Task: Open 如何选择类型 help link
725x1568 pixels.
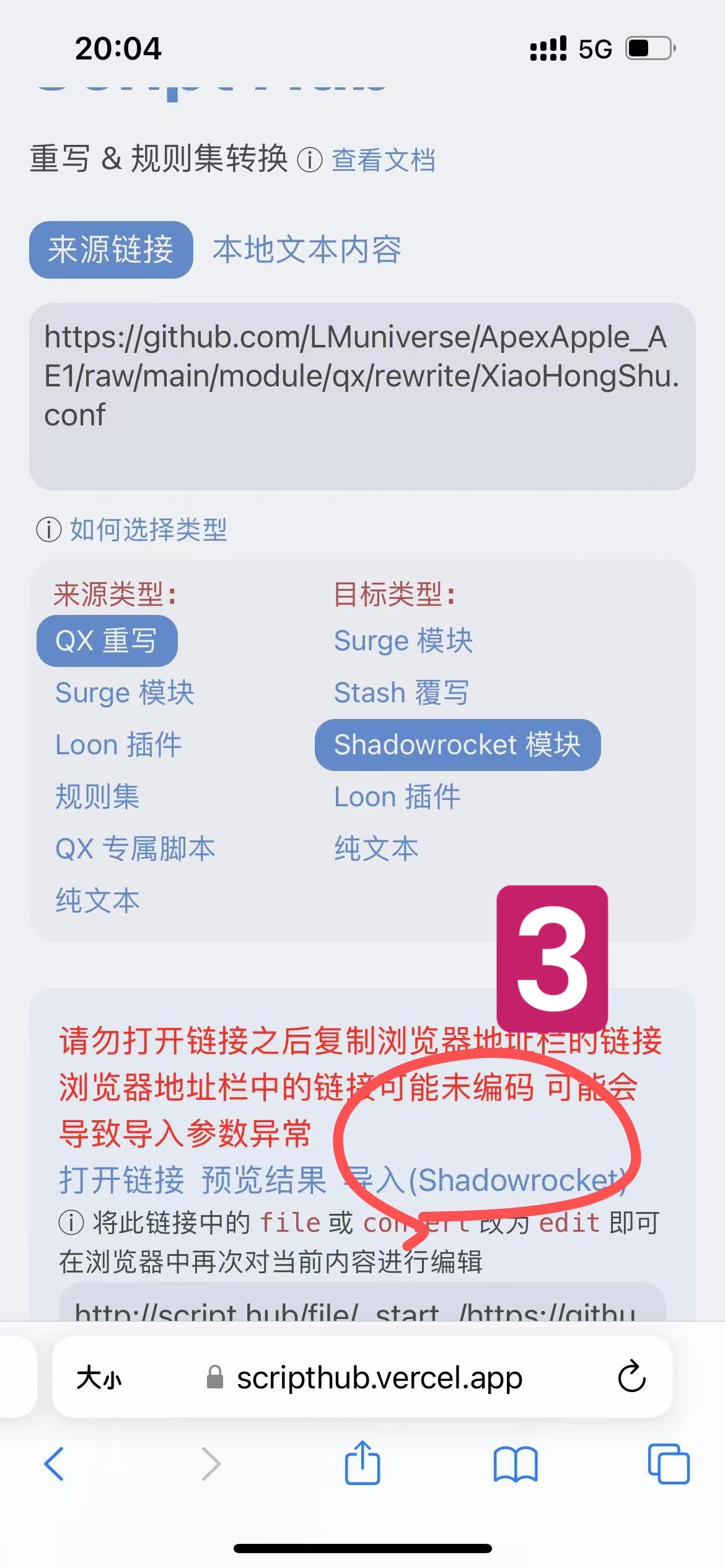Action: [x=147, y=529]
